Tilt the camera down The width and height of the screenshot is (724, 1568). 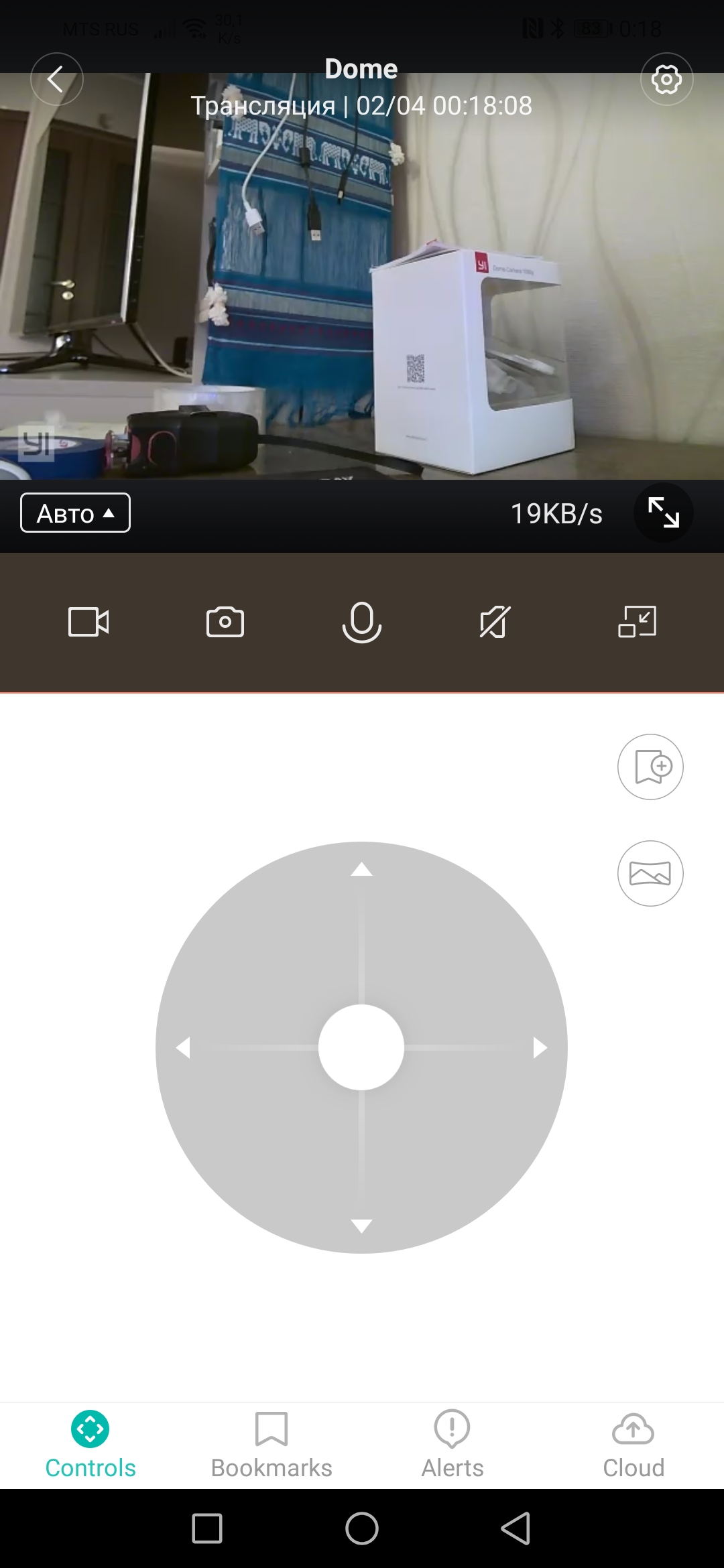tap(361, 1226)
